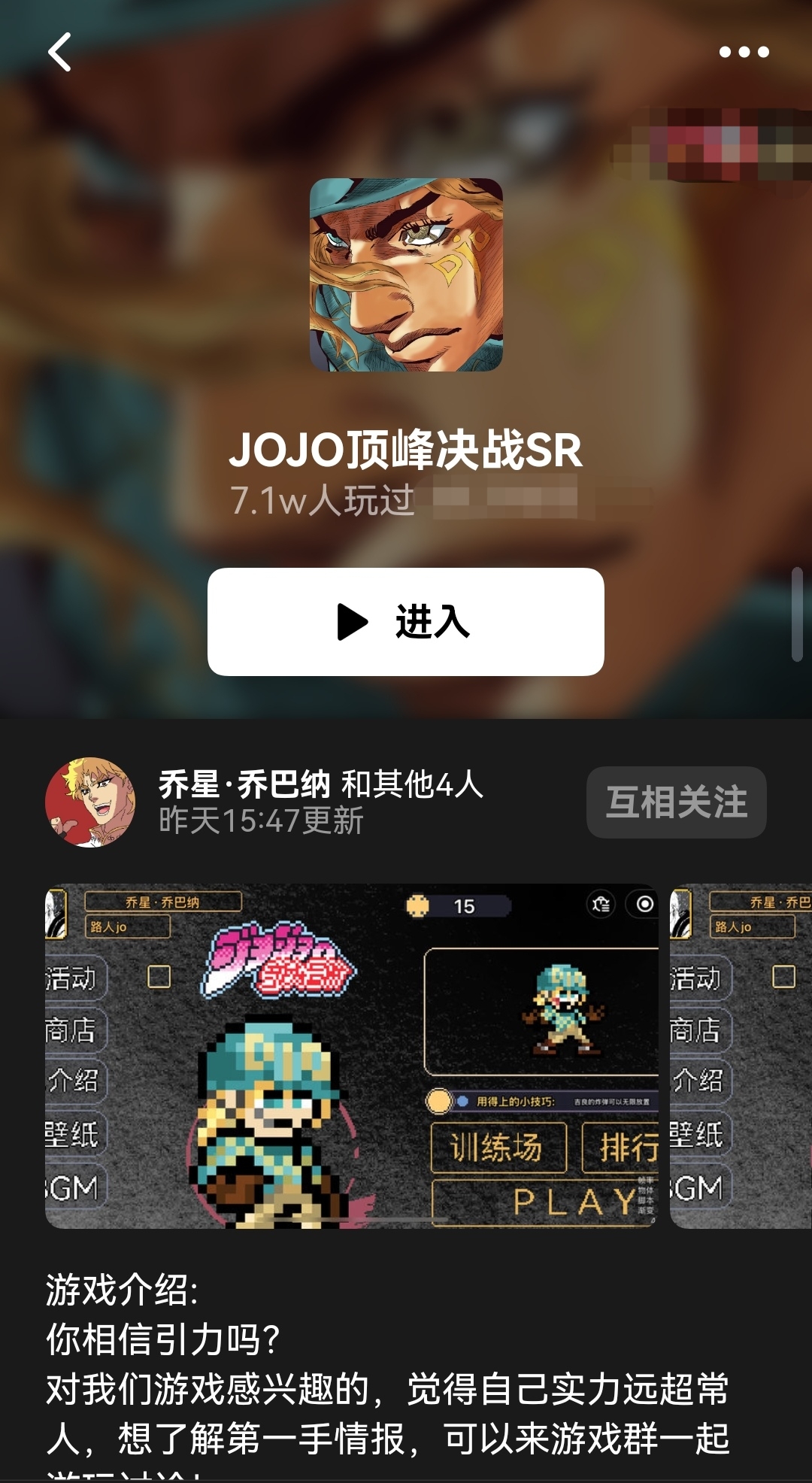Screen dimensions: 812x1483
Task: Open the three-dot options menu at top right
Action: (x=743, y=51)
